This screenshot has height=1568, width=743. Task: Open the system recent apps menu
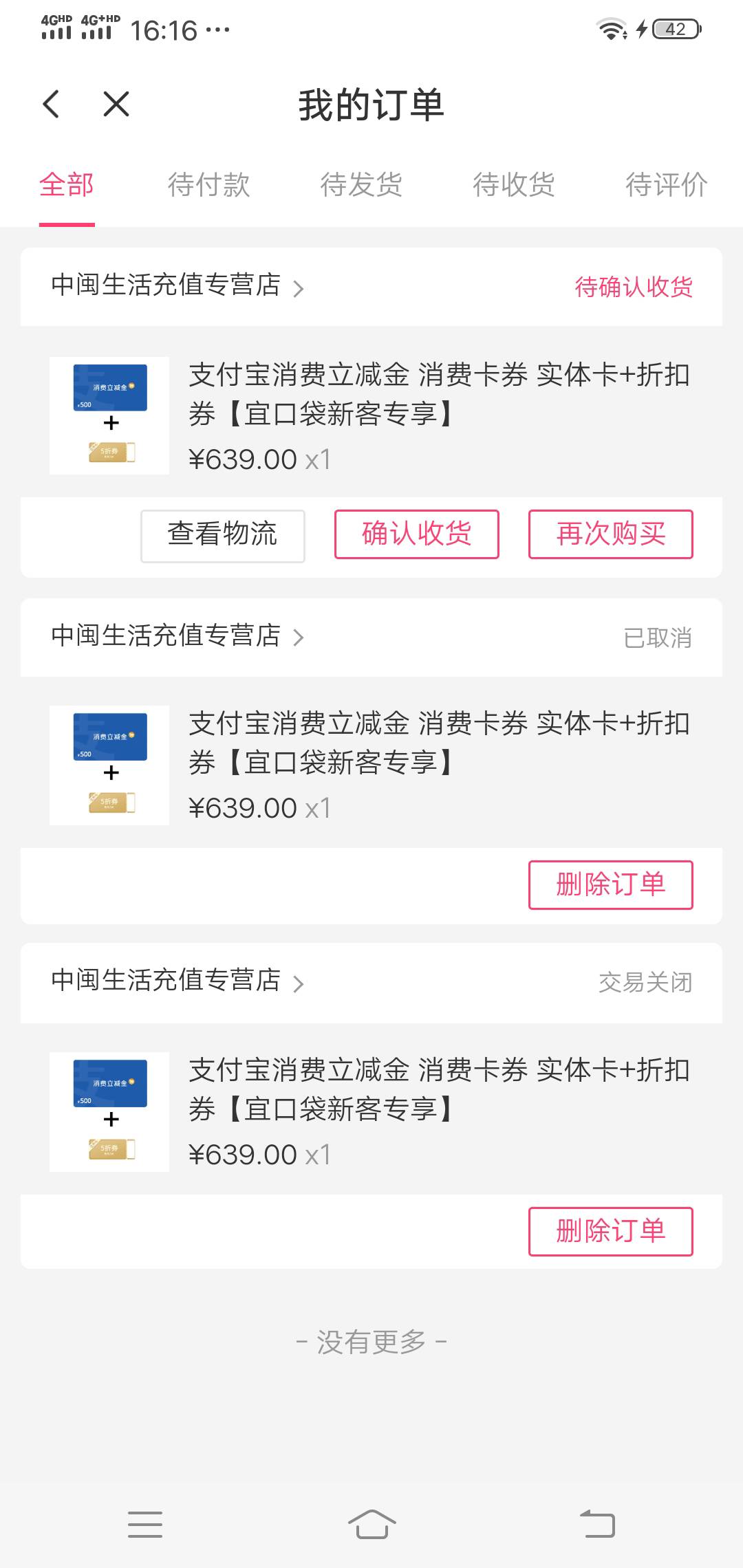tap(145, 1524)
